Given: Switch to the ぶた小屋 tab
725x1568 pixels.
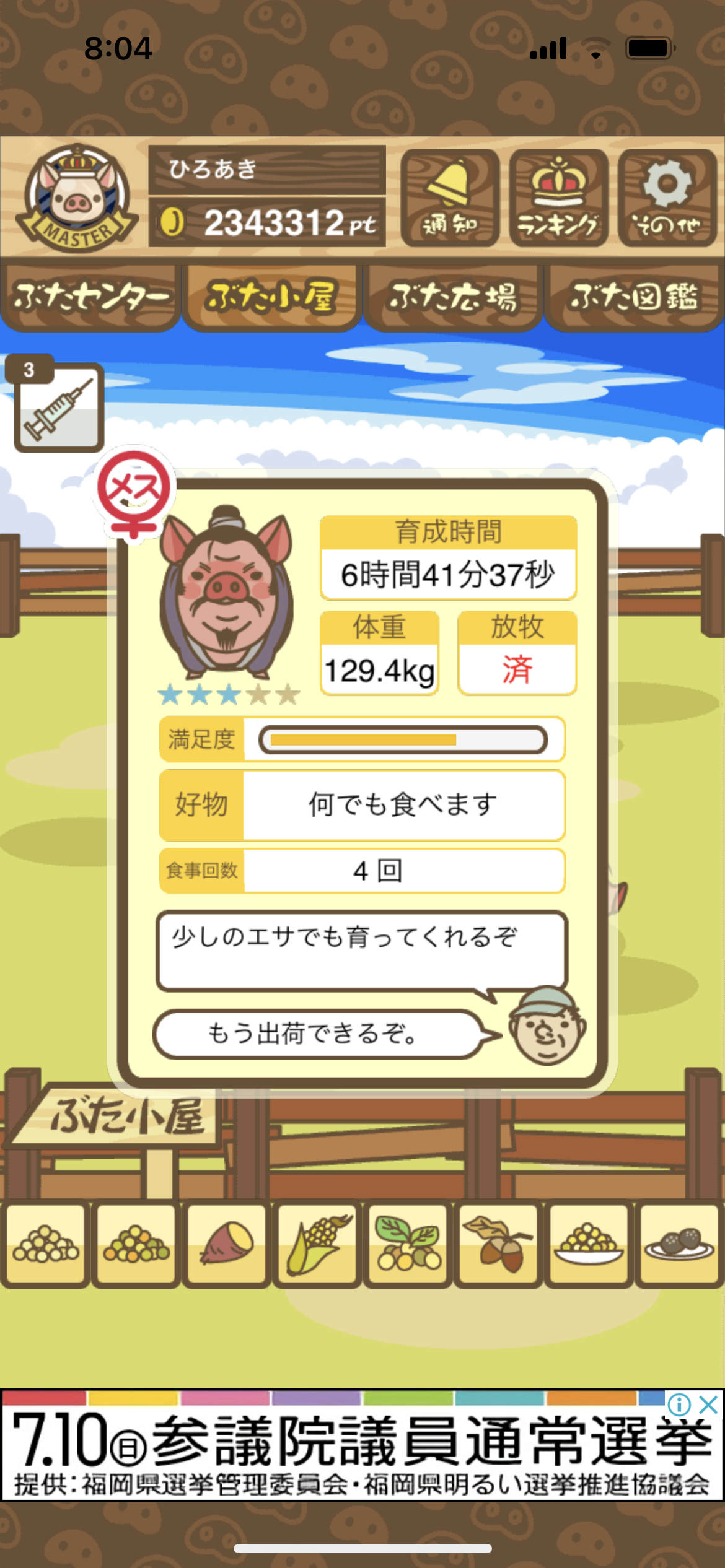Looking at the screenshot, I should [271, 297].
